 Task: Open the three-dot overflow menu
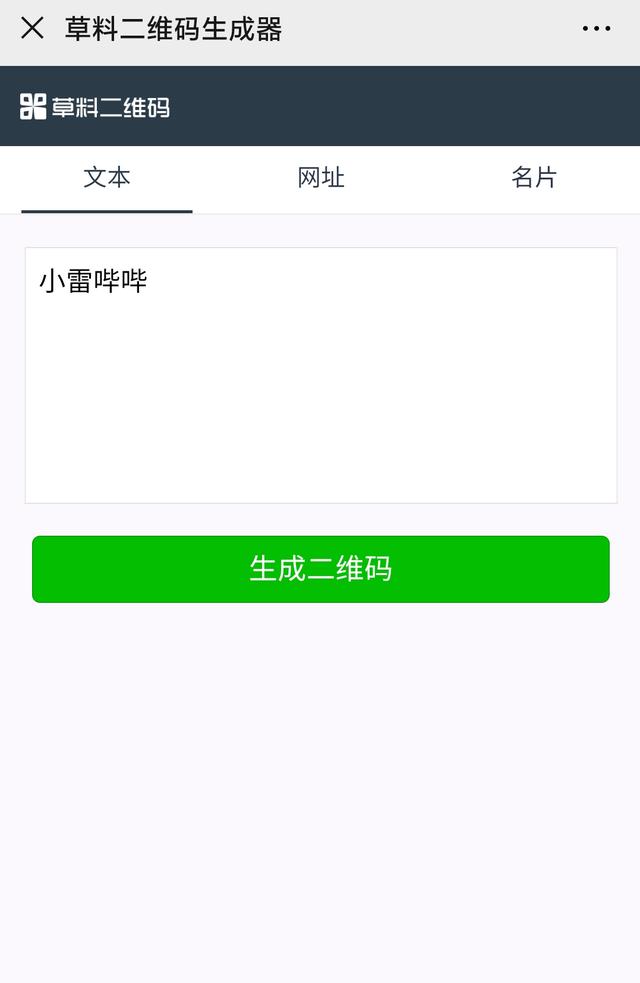(x=596, y=28)
